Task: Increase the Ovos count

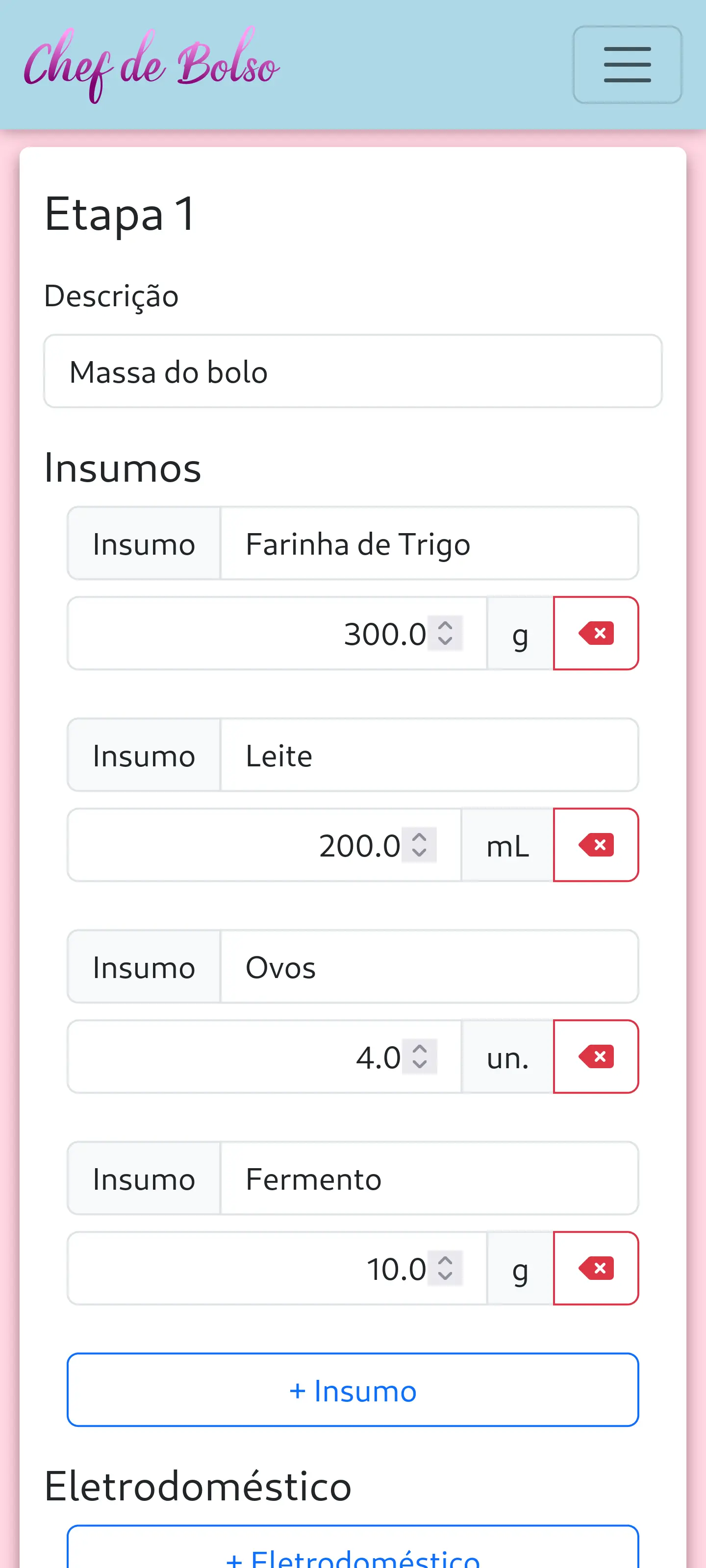Action: [x=419, y=1049]
